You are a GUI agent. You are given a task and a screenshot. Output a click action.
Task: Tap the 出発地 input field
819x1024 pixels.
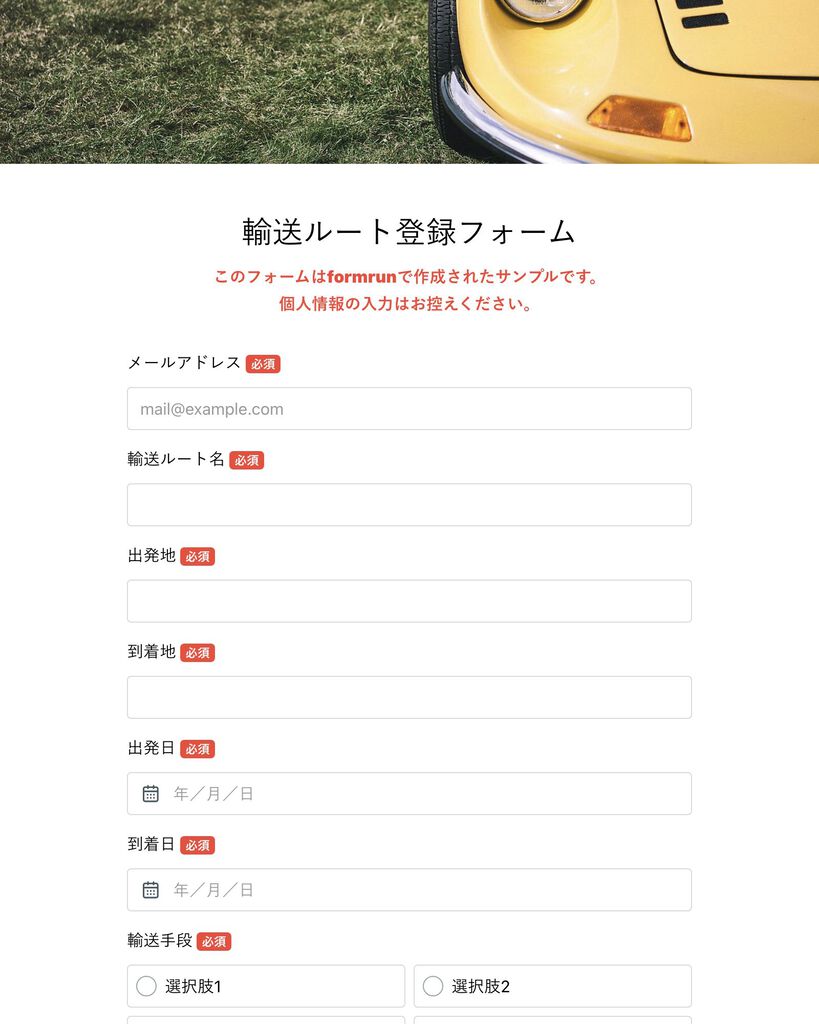[409, 601]
